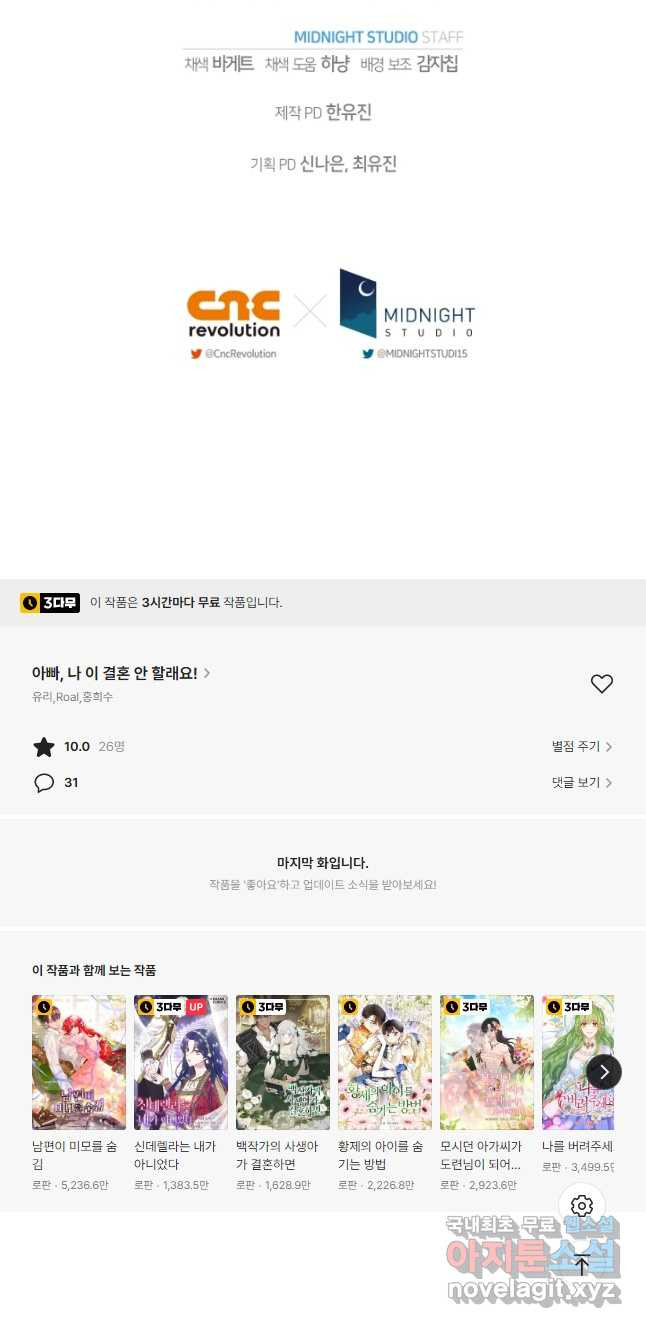The height and width of the screenshot is (1328, 646).
Task: Open the 모시던 아가씨가 도련님이 되어 cover
Action: tap(487, 1062)
